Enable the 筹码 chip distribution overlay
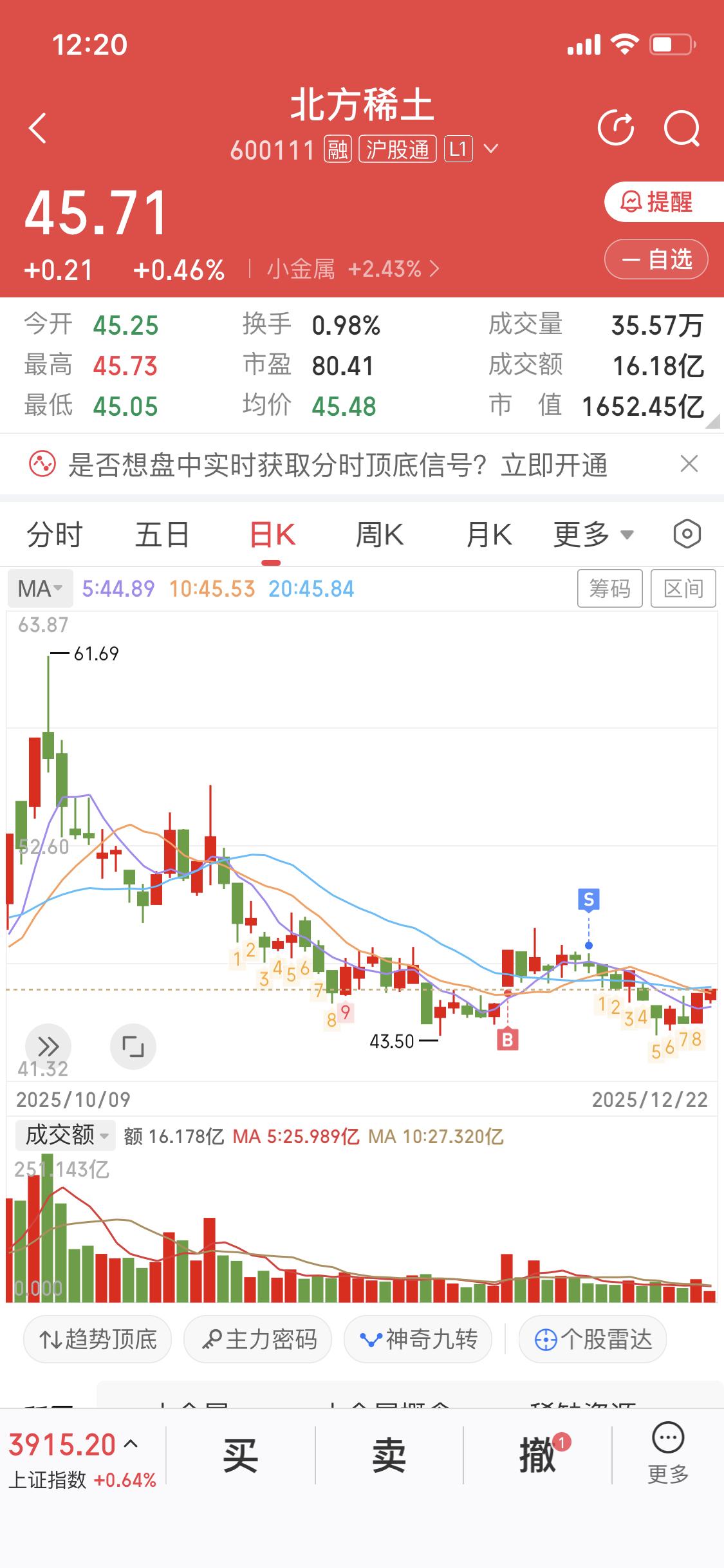Viewport: 724px width, 1568px height. pos(610,588)
